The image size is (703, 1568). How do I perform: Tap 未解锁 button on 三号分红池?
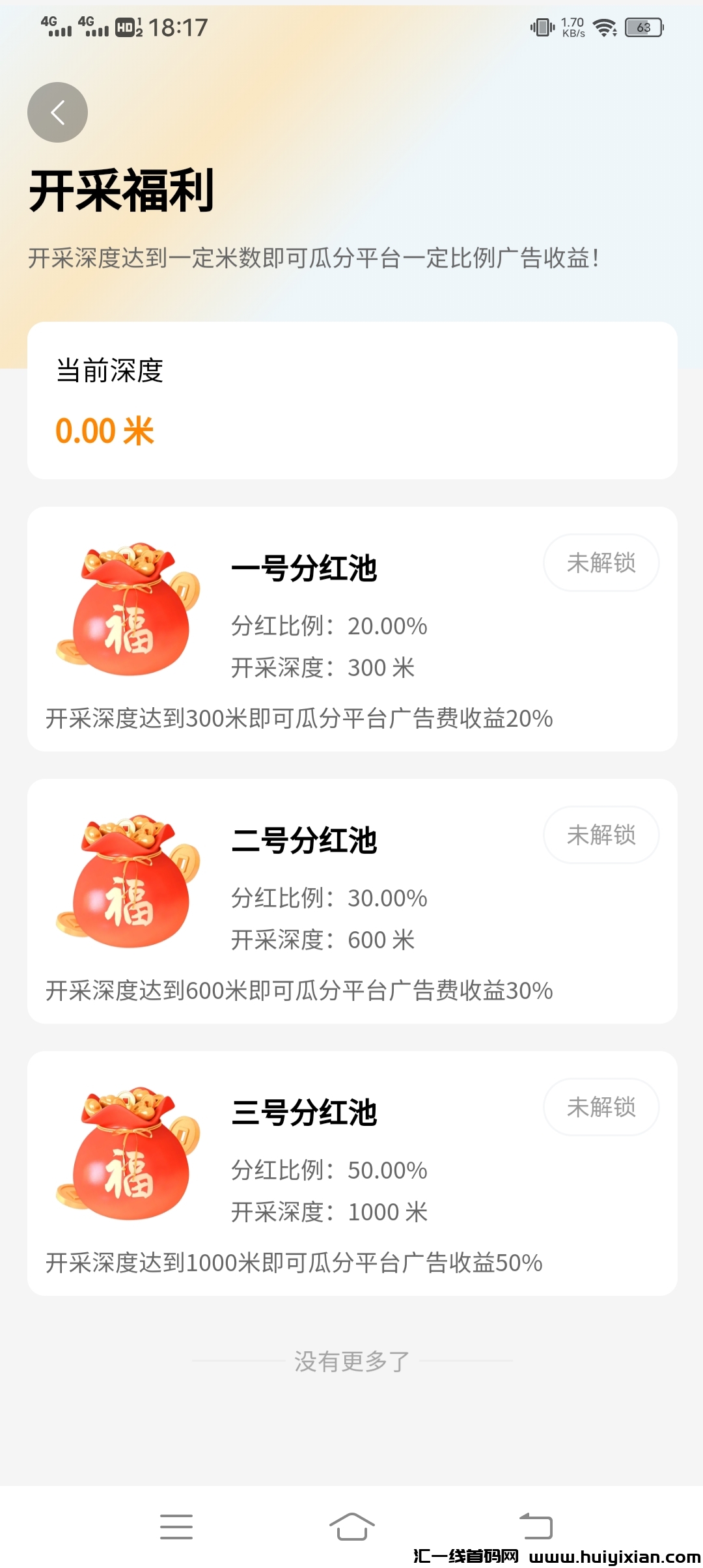[601, 1107]
